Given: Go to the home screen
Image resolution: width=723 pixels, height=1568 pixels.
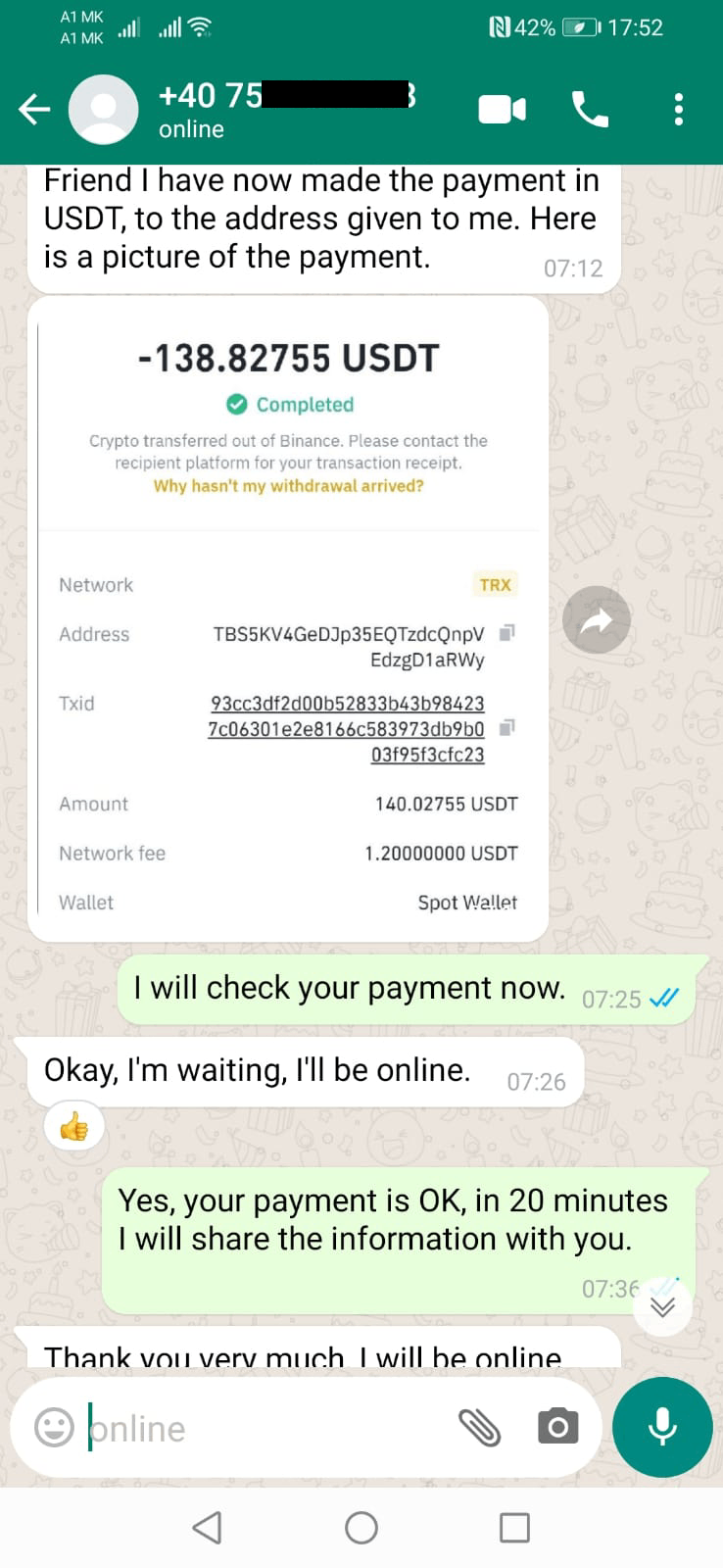Looking at the screenshot, I should (361, 1528).
